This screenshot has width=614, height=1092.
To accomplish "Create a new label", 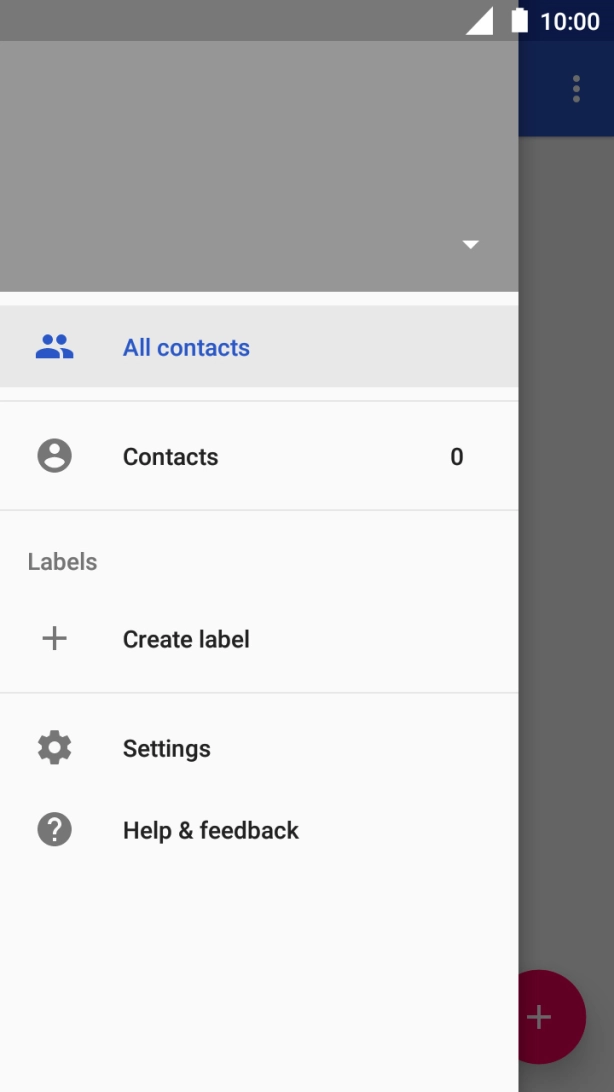I will click(186, 639).
